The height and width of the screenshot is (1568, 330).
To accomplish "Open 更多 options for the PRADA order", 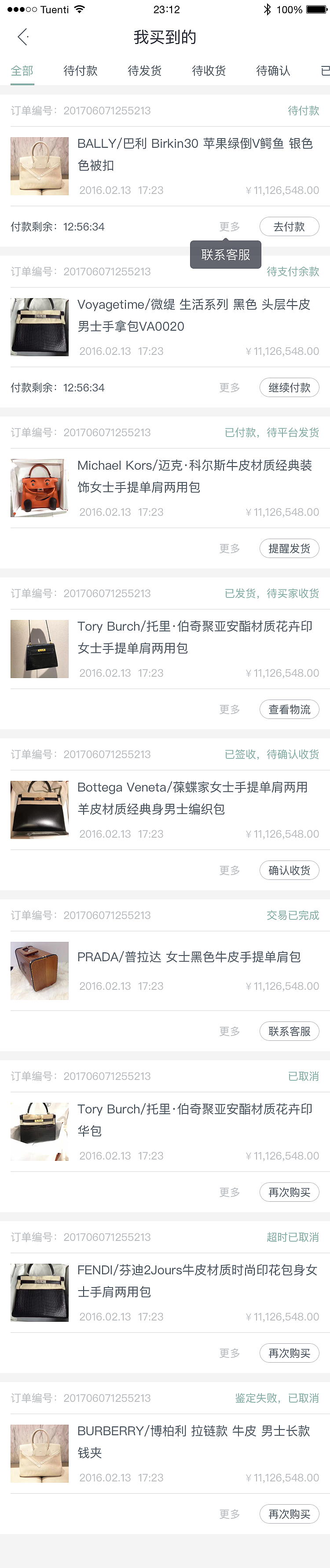I will pos(230,1031).
